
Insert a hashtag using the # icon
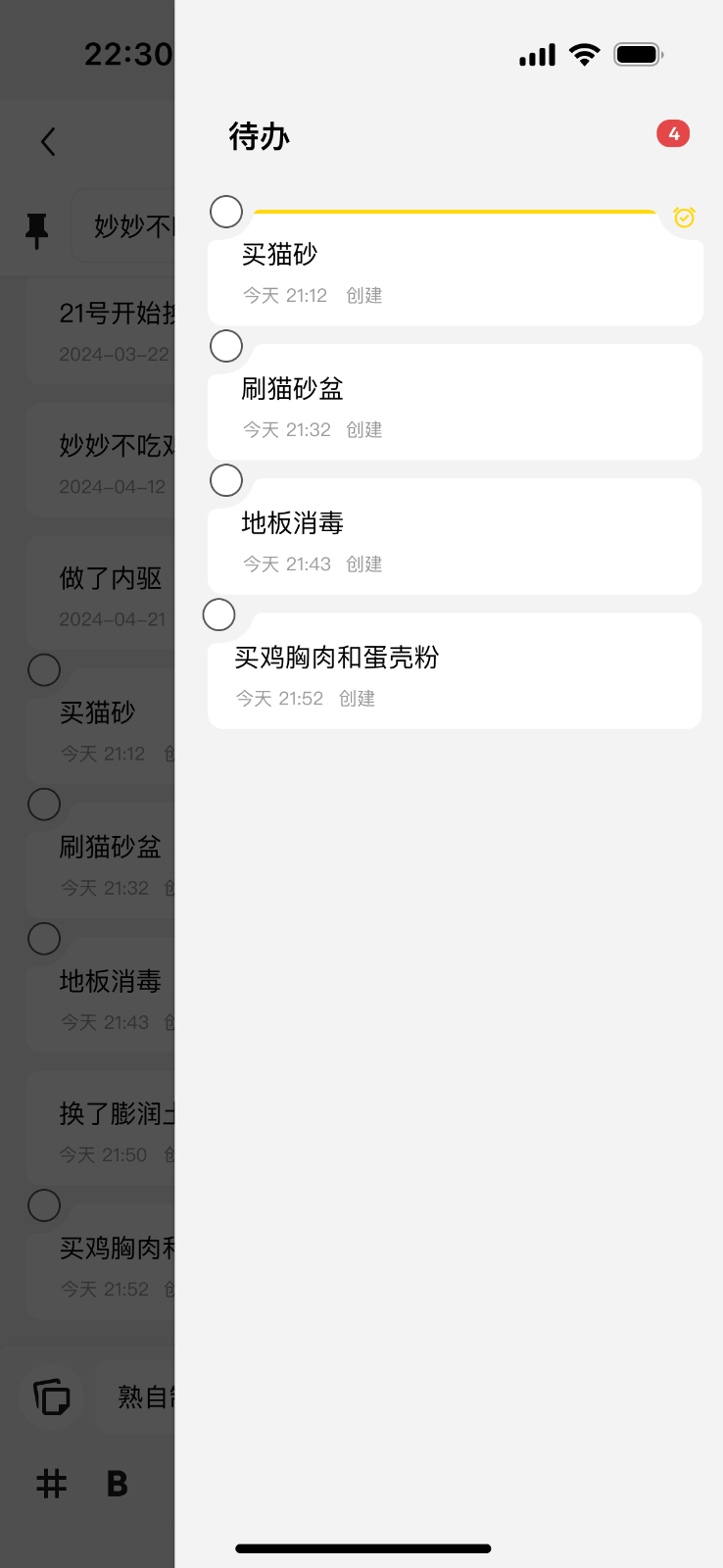tap(51, 1484)
